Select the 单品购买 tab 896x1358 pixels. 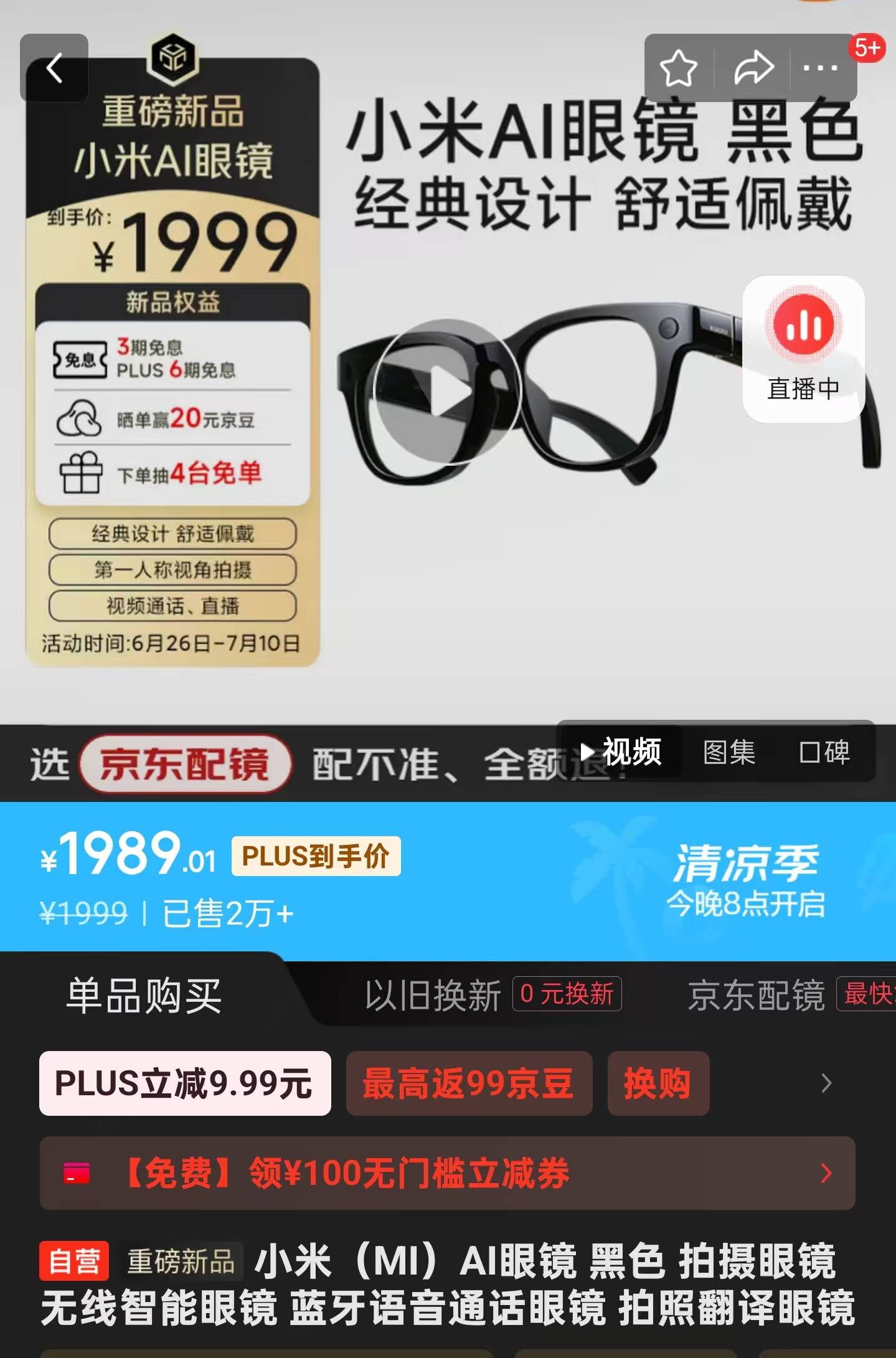(x=144, y=996)
